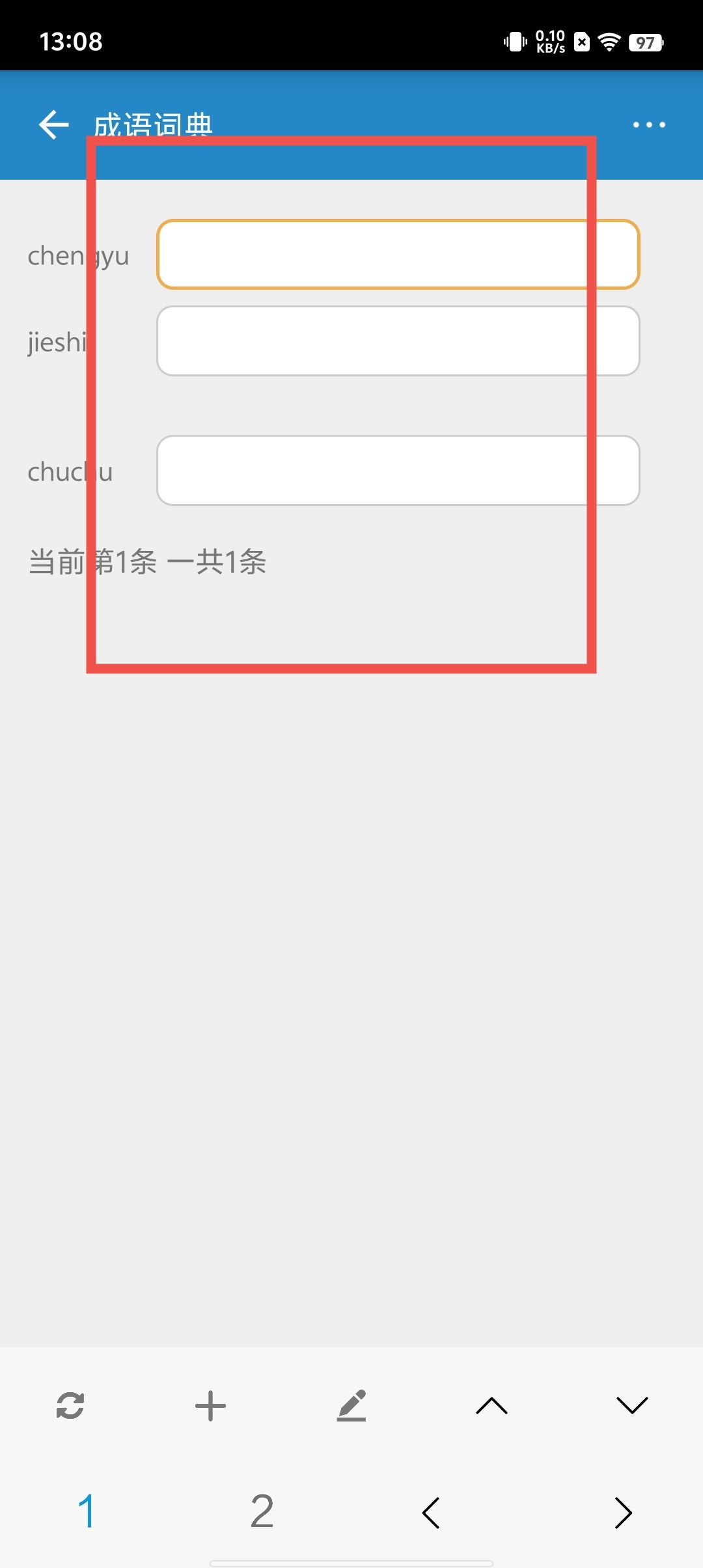The height and width of the screenshot is (1568, 703).
Task: Tap the down chevron in the toolbar
Action: [x=632, y=1405]
